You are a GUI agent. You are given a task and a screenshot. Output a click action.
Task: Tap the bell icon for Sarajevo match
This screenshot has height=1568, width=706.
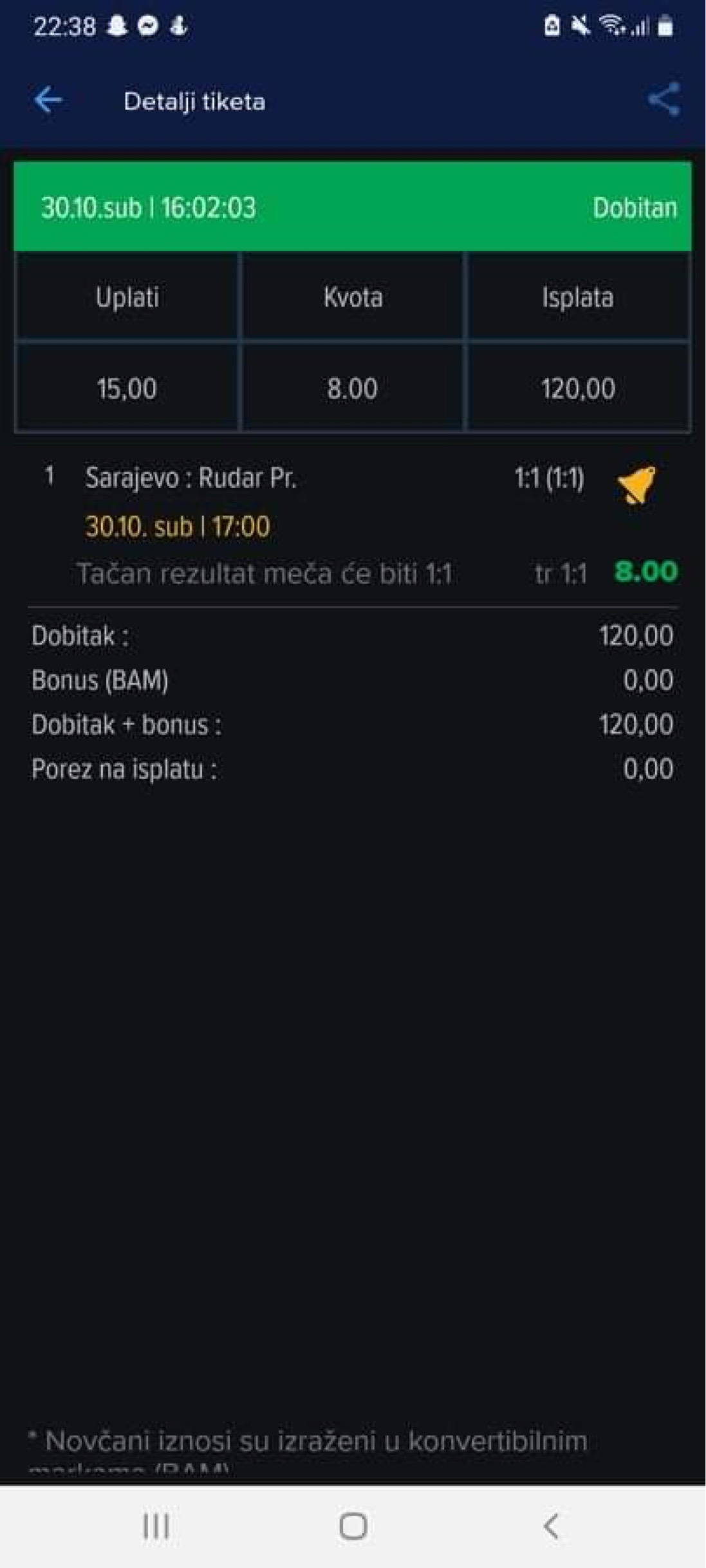point(636,484)
